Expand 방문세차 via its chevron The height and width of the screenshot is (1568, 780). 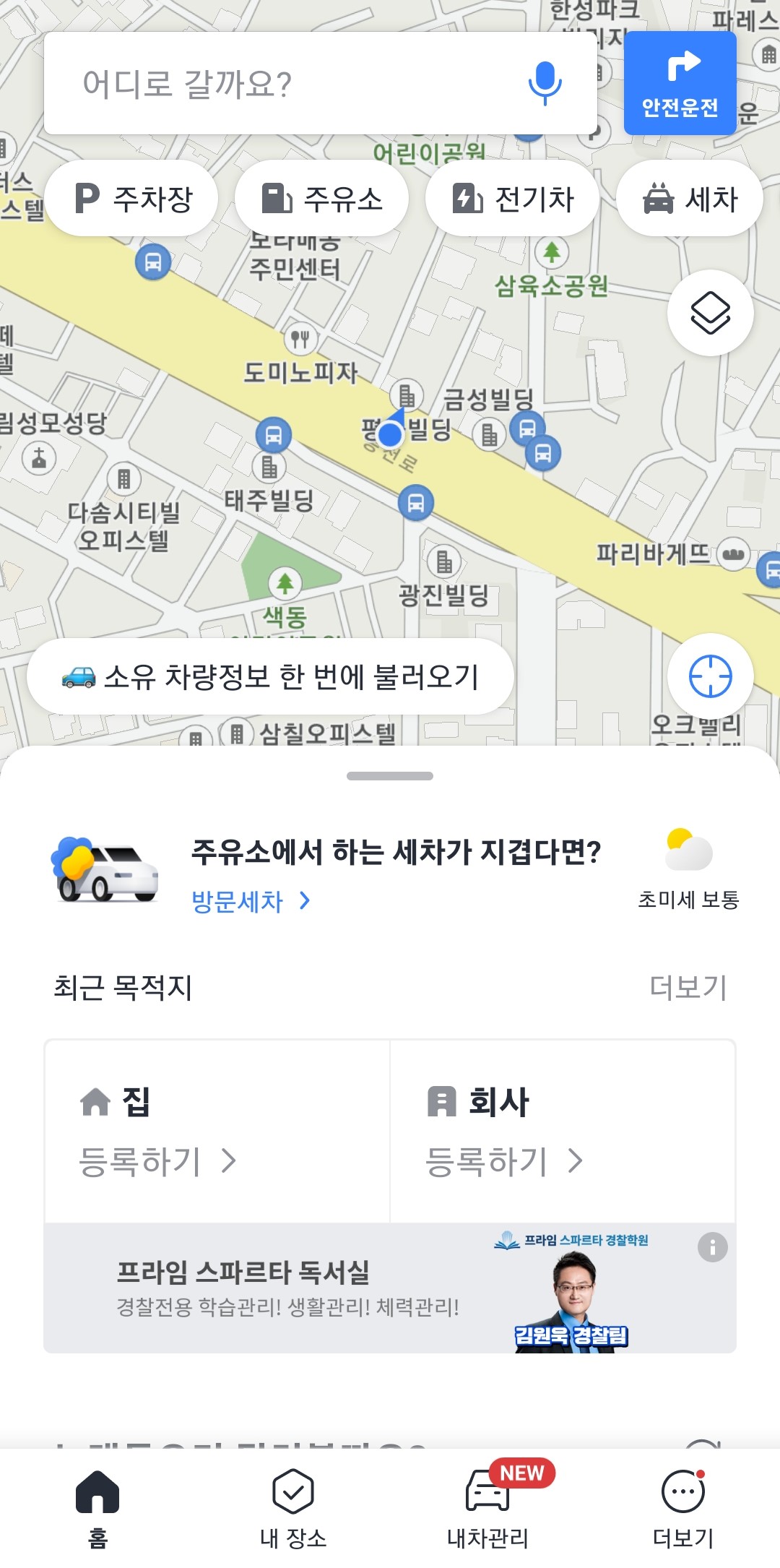305,902
